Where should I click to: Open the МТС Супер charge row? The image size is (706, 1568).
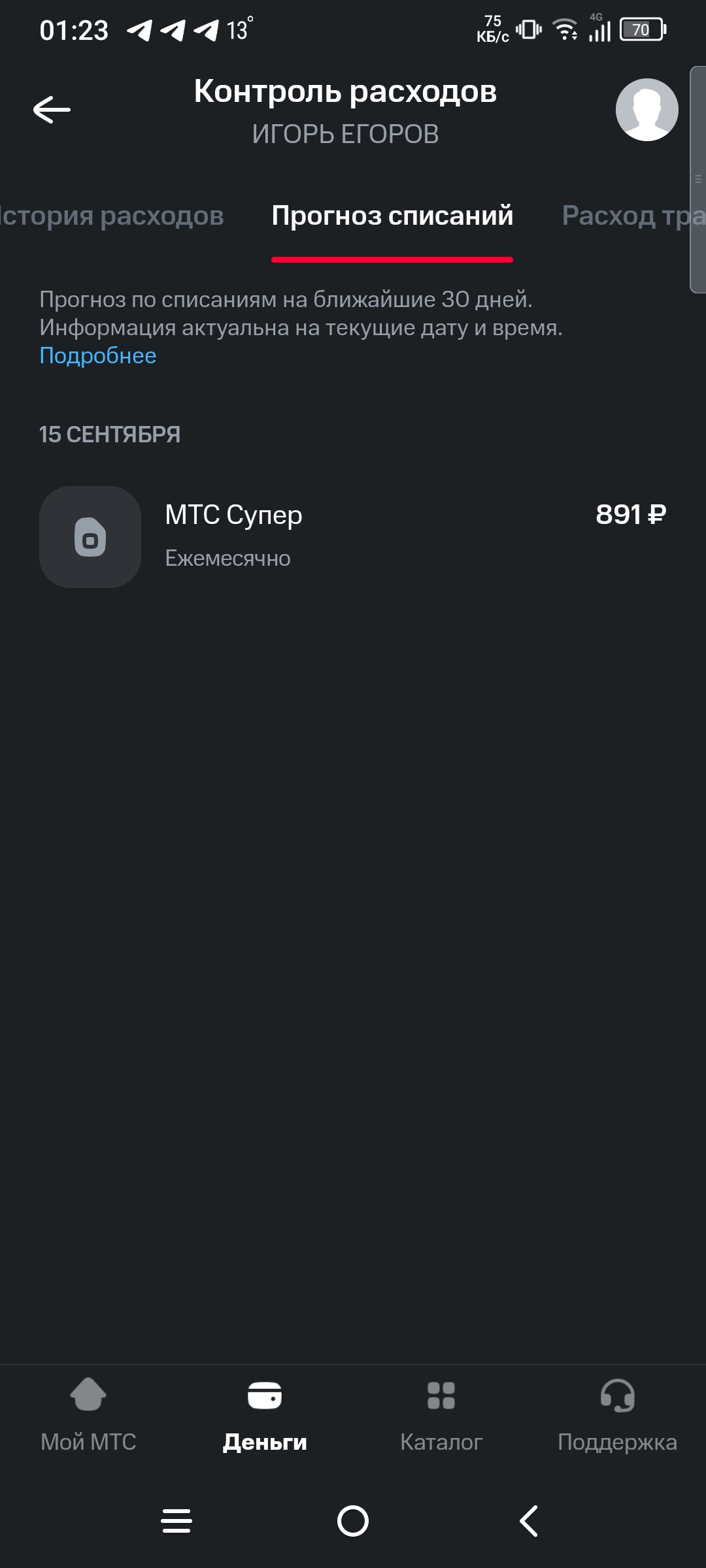click(x=353, y=536)
